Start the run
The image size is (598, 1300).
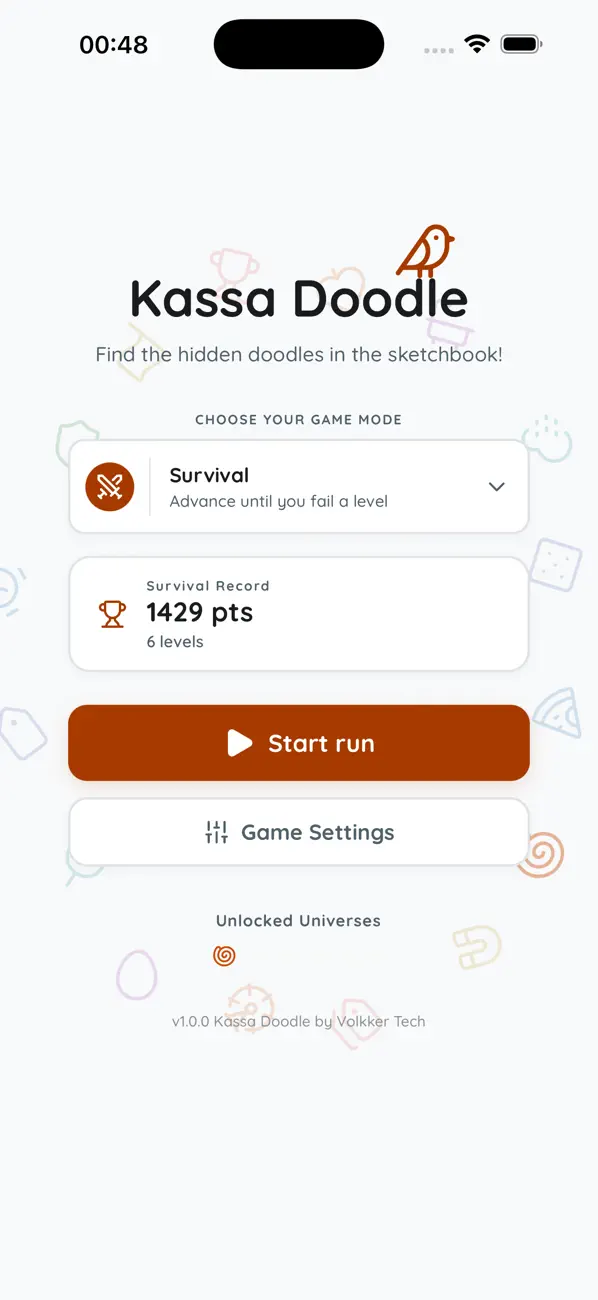pyautogui.click(x=298, y=743)
